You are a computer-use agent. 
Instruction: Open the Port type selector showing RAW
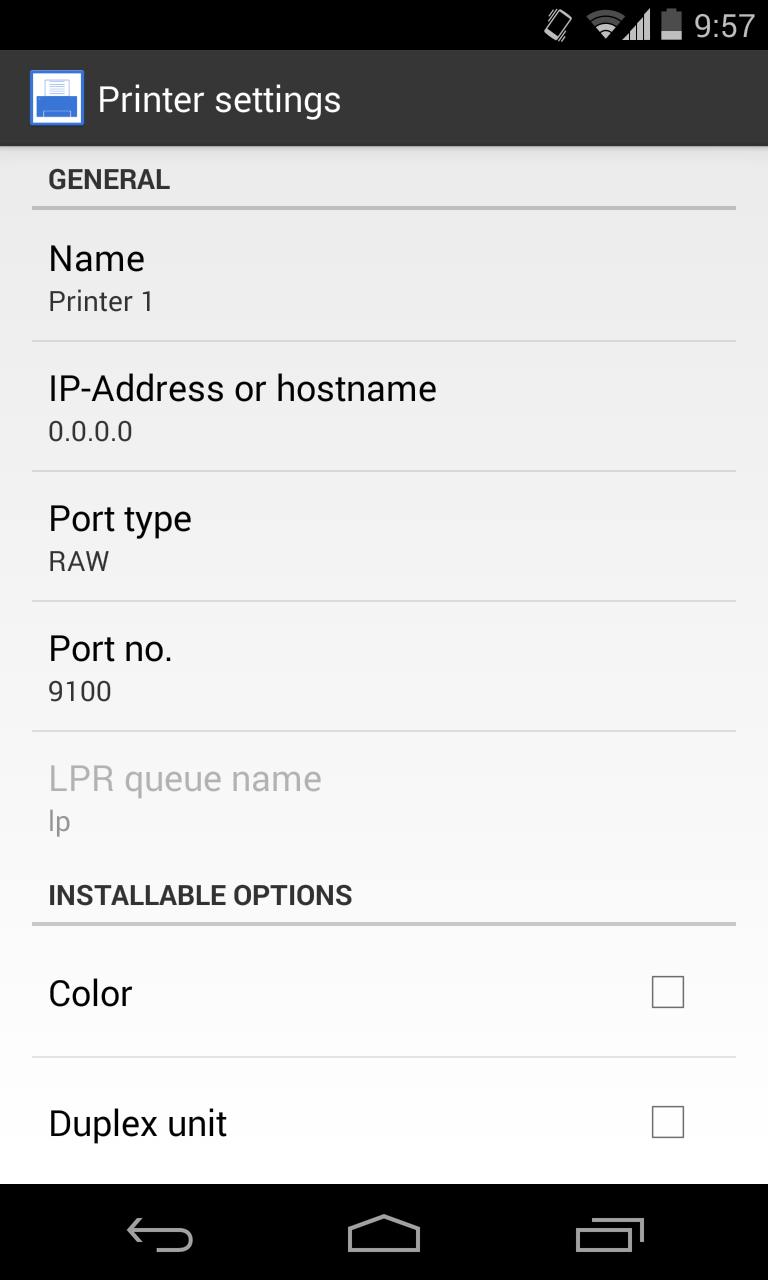(x=384, y=536)
